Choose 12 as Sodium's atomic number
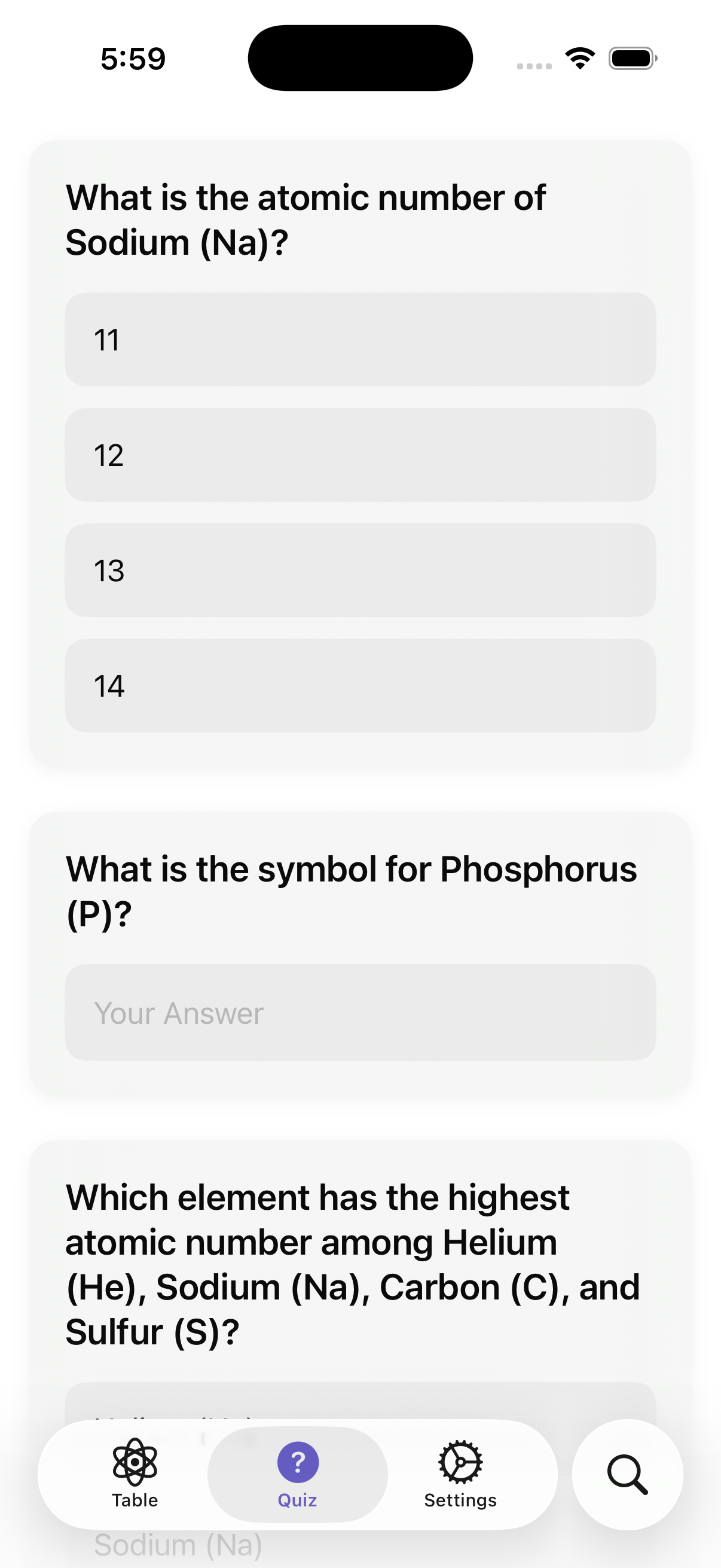Screen dimensions: 721x1568 pos(360,454)
